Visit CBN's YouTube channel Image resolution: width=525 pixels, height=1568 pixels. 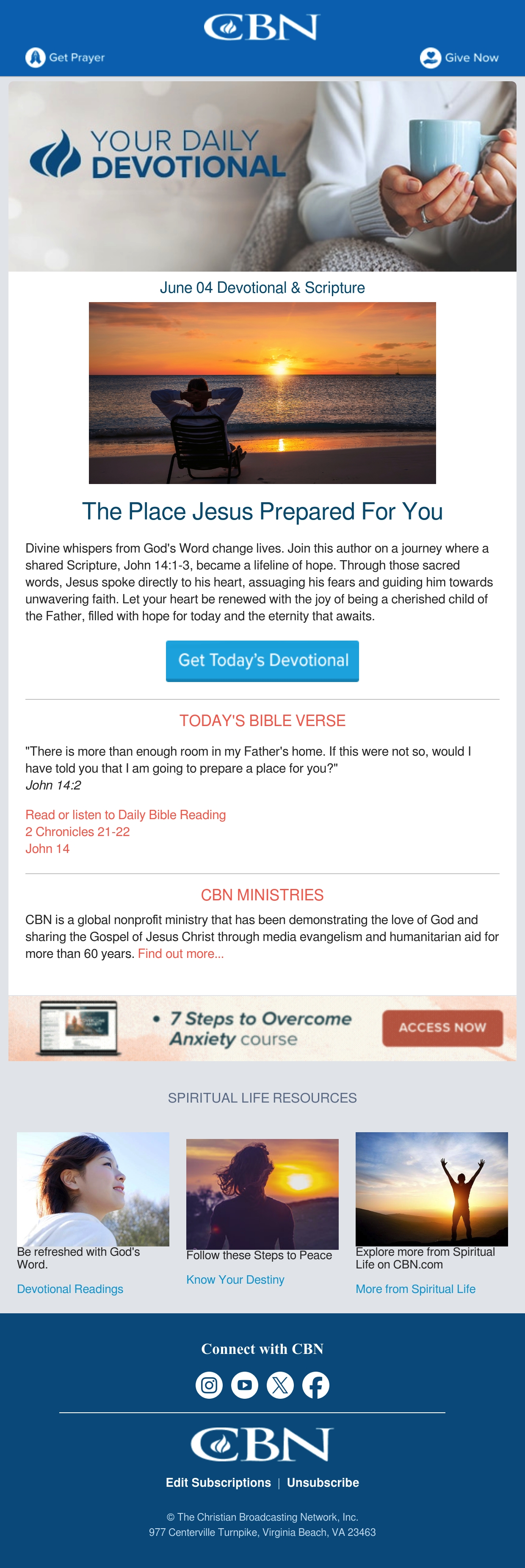(245, 1385)
